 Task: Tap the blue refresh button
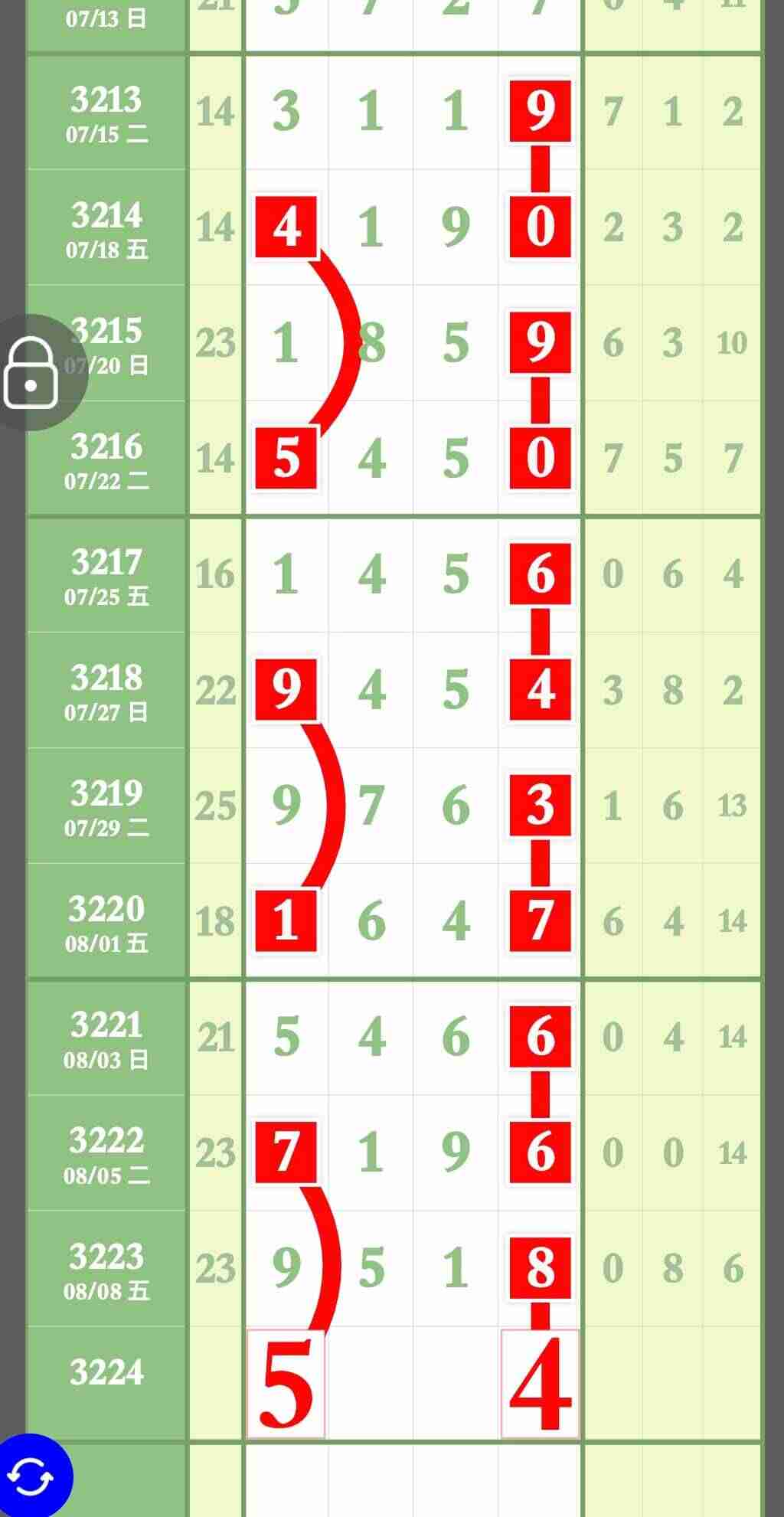[31, 1476]
